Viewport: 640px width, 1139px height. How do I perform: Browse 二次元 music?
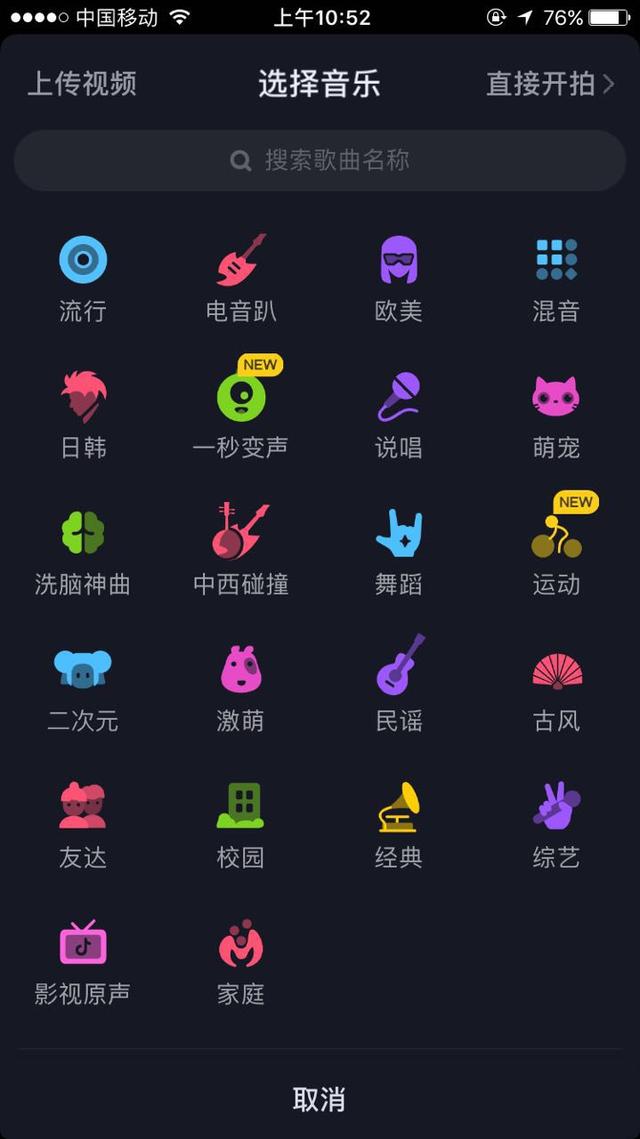pos(83,688)
